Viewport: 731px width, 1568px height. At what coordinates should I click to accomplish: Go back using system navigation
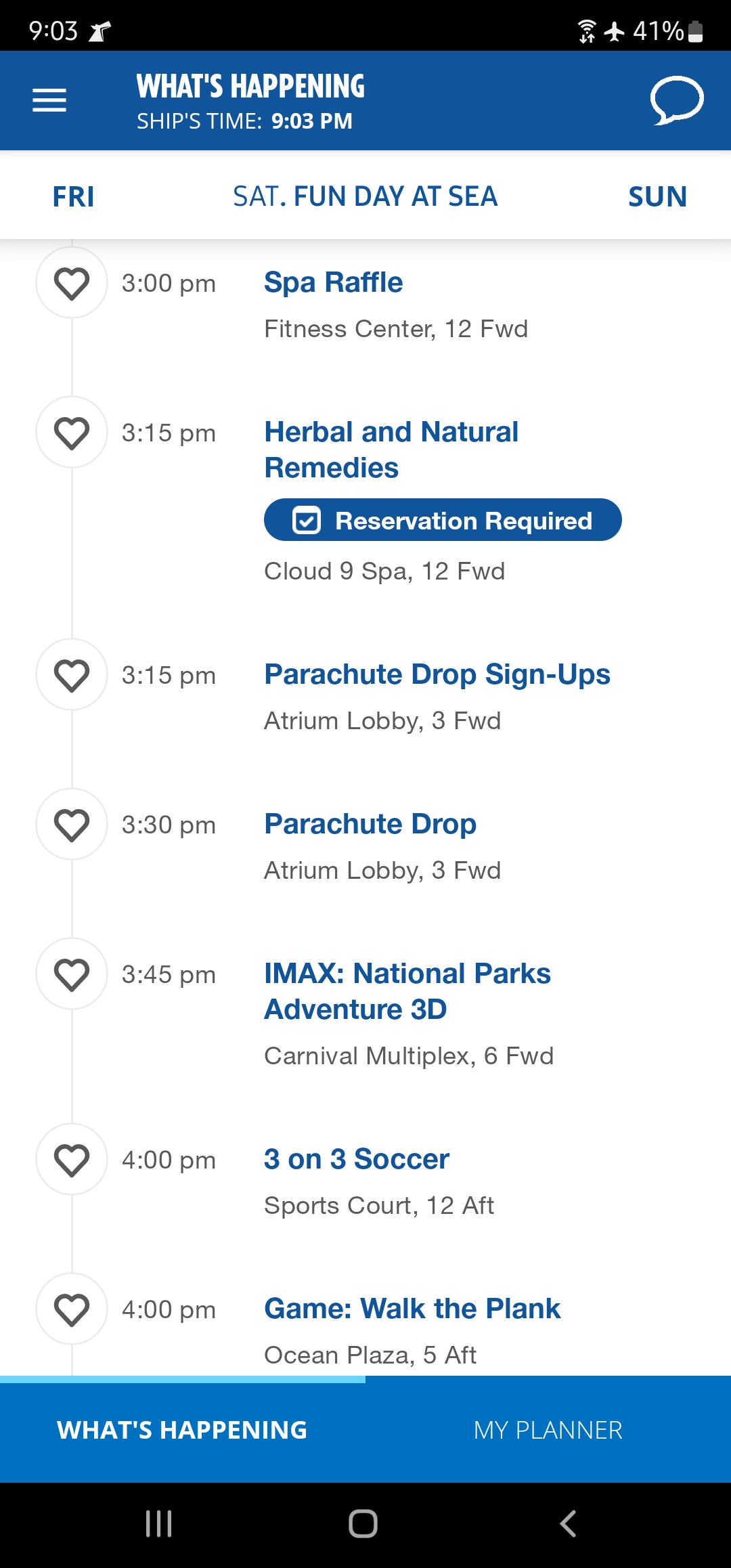[568, 1524]
